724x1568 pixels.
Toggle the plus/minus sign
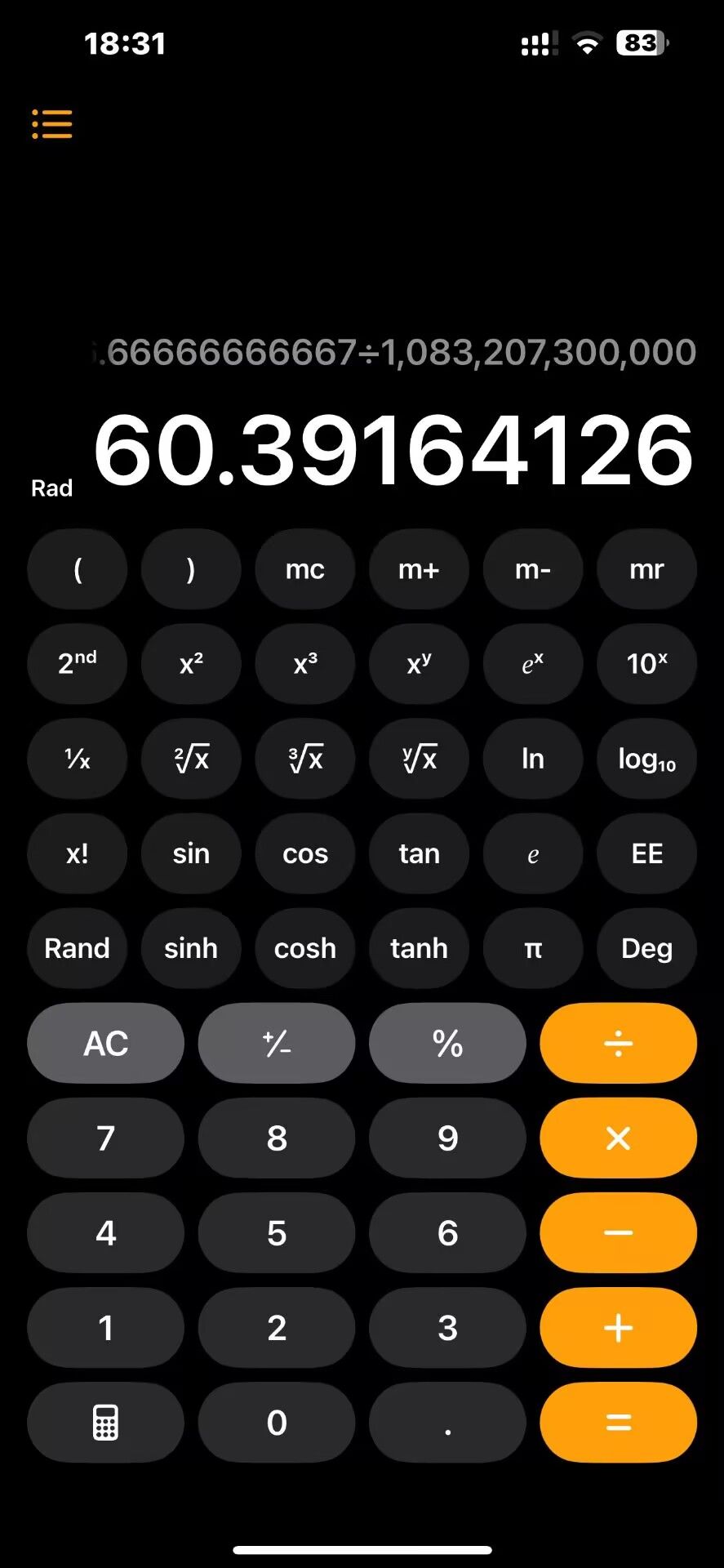click(277, 1043)
